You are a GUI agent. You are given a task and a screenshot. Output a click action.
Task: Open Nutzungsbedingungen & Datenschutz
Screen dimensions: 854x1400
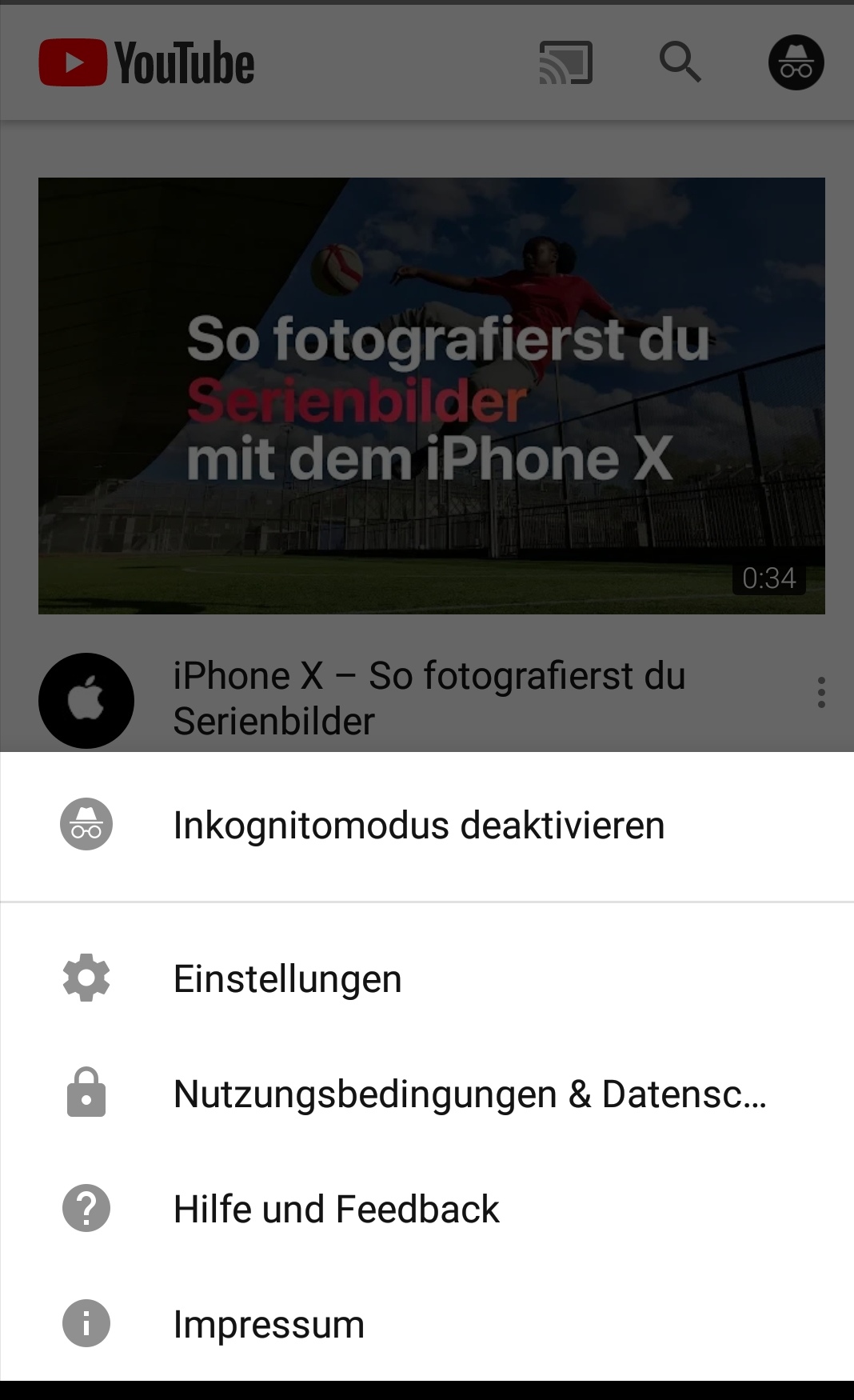click(x=427, y=1094)
